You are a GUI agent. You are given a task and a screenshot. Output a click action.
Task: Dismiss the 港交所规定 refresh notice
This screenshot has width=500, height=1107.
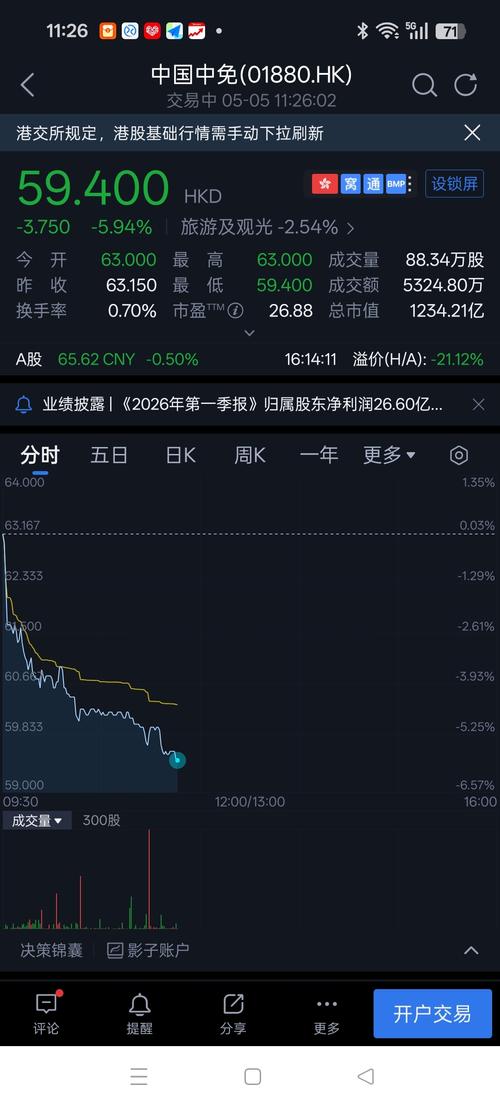[x=472, y=133]
